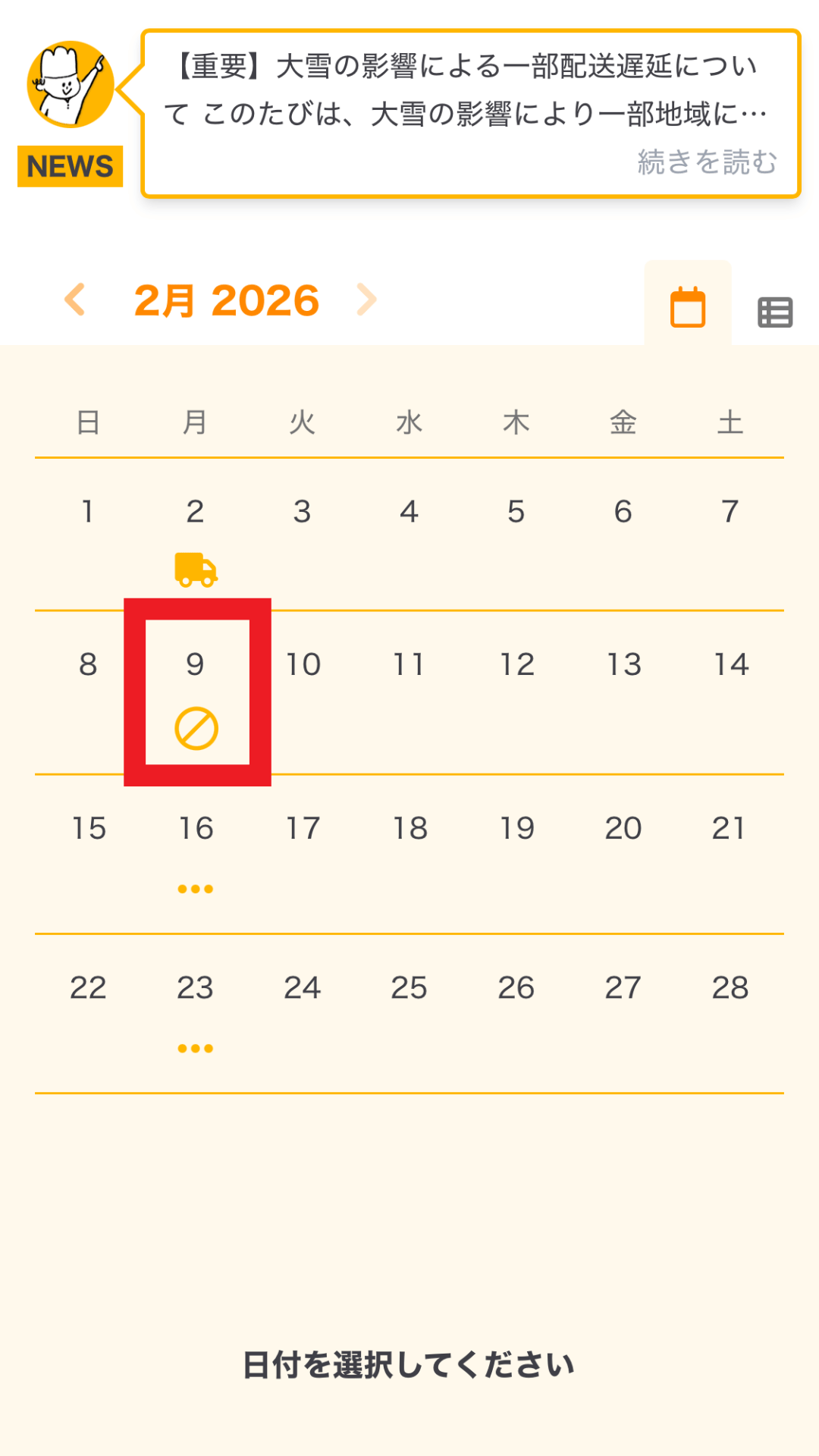Switch to calendar view tab

click(687, 307)
